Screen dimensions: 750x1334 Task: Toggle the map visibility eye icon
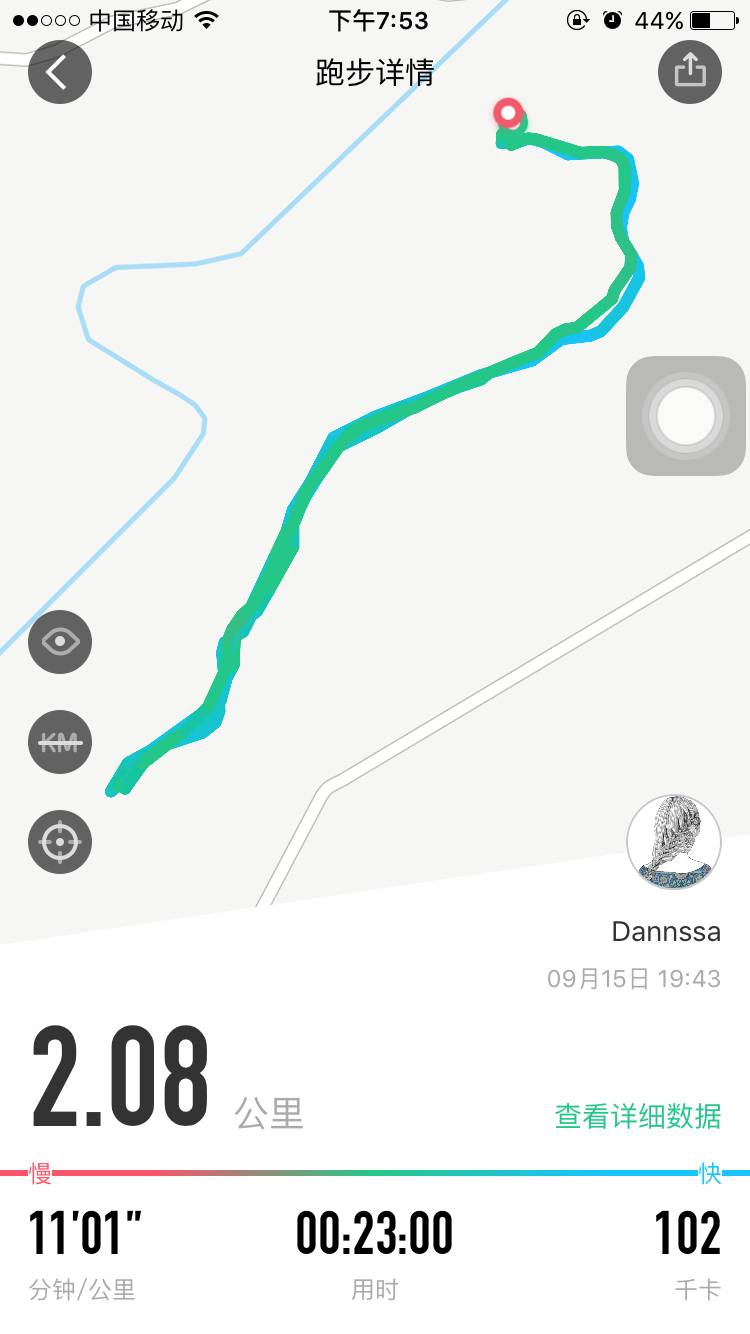[60, 641]
